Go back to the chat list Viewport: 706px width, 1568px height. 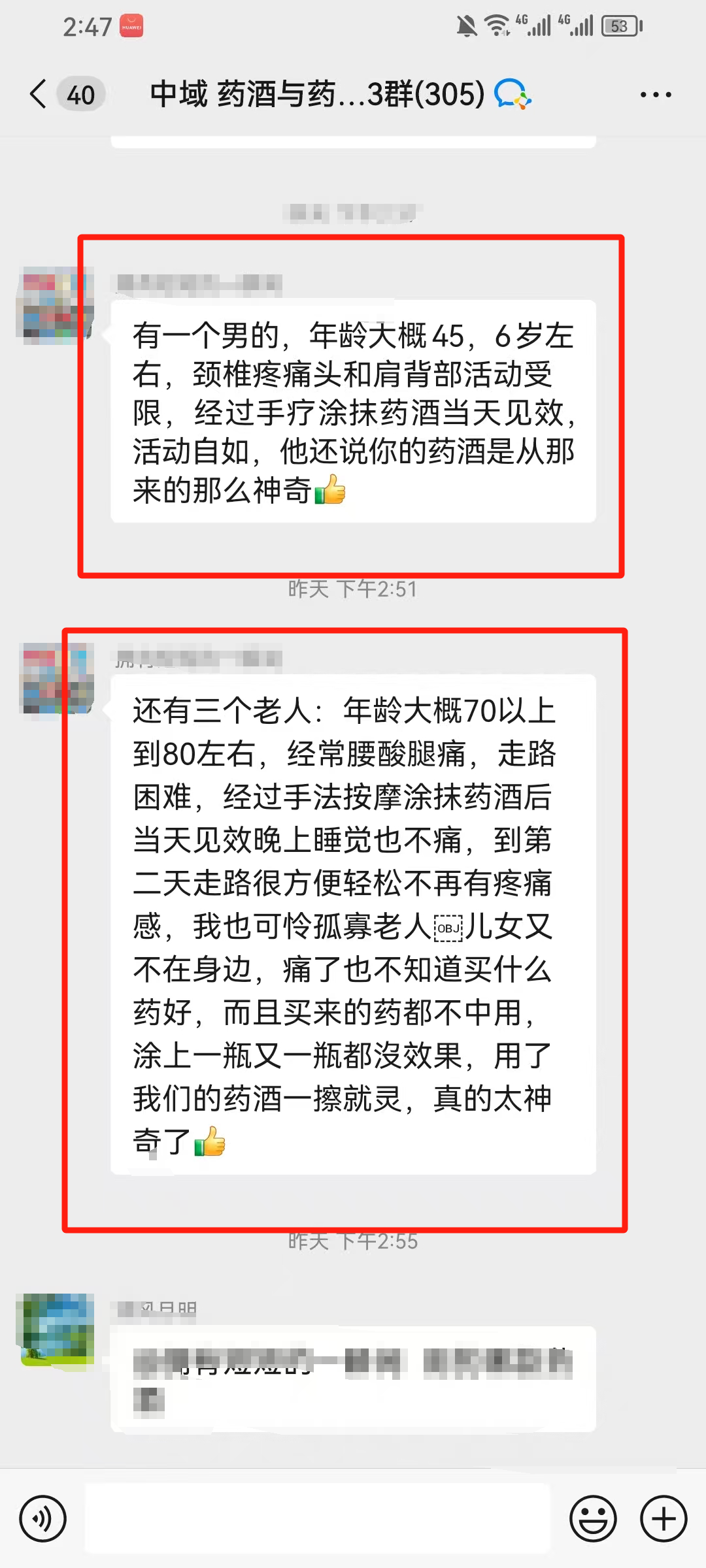coord(39,94)
